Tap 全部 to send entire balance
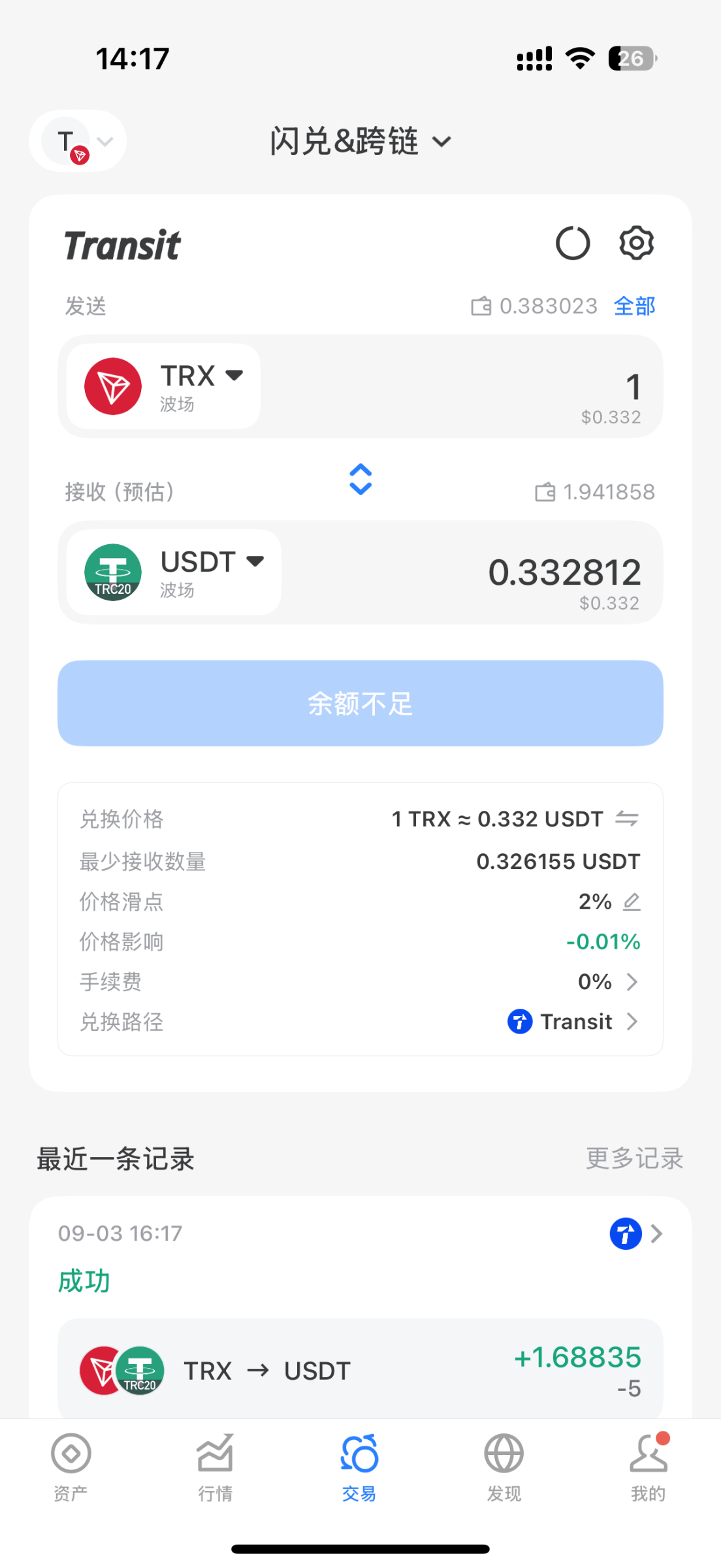721x1568 pixels. 634,306
